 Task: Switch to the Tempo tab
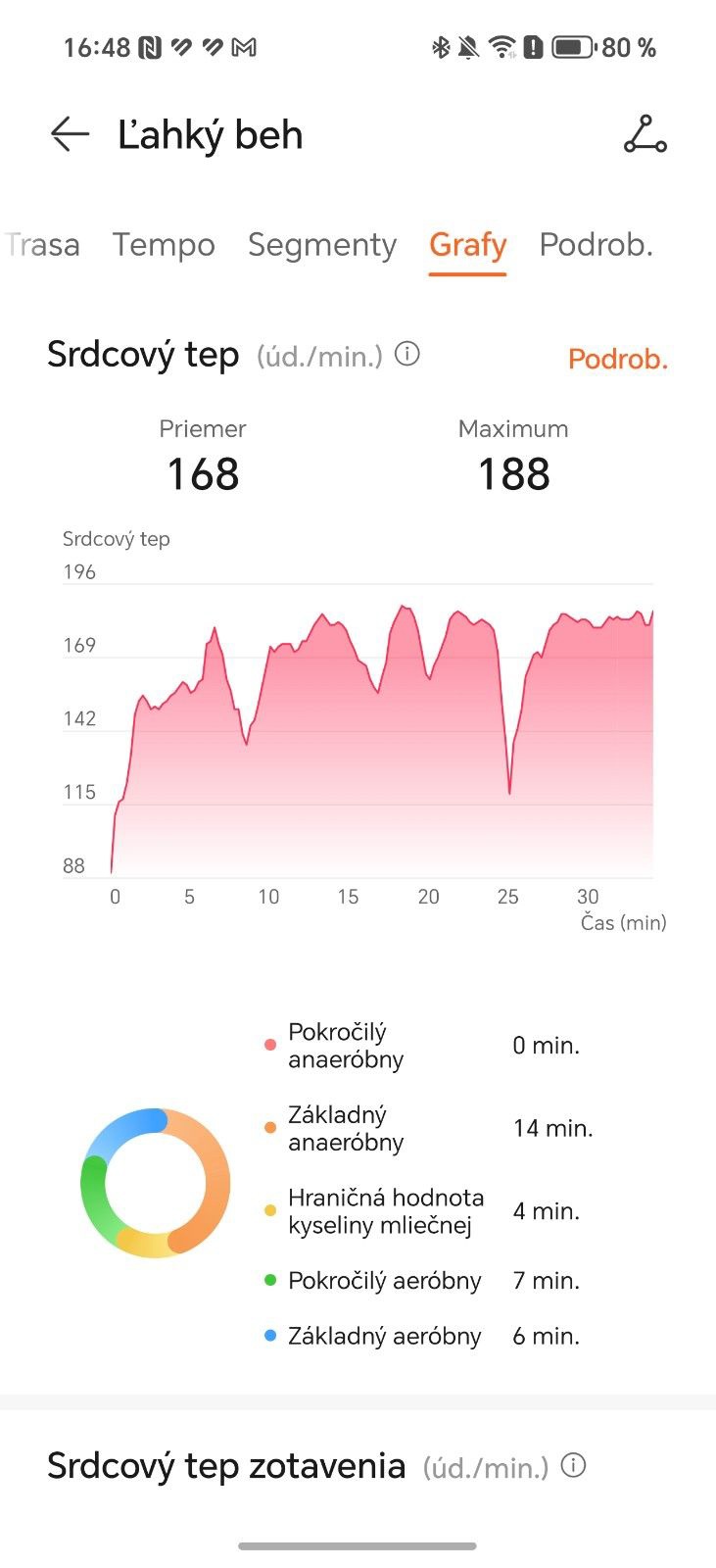point(164,245)
